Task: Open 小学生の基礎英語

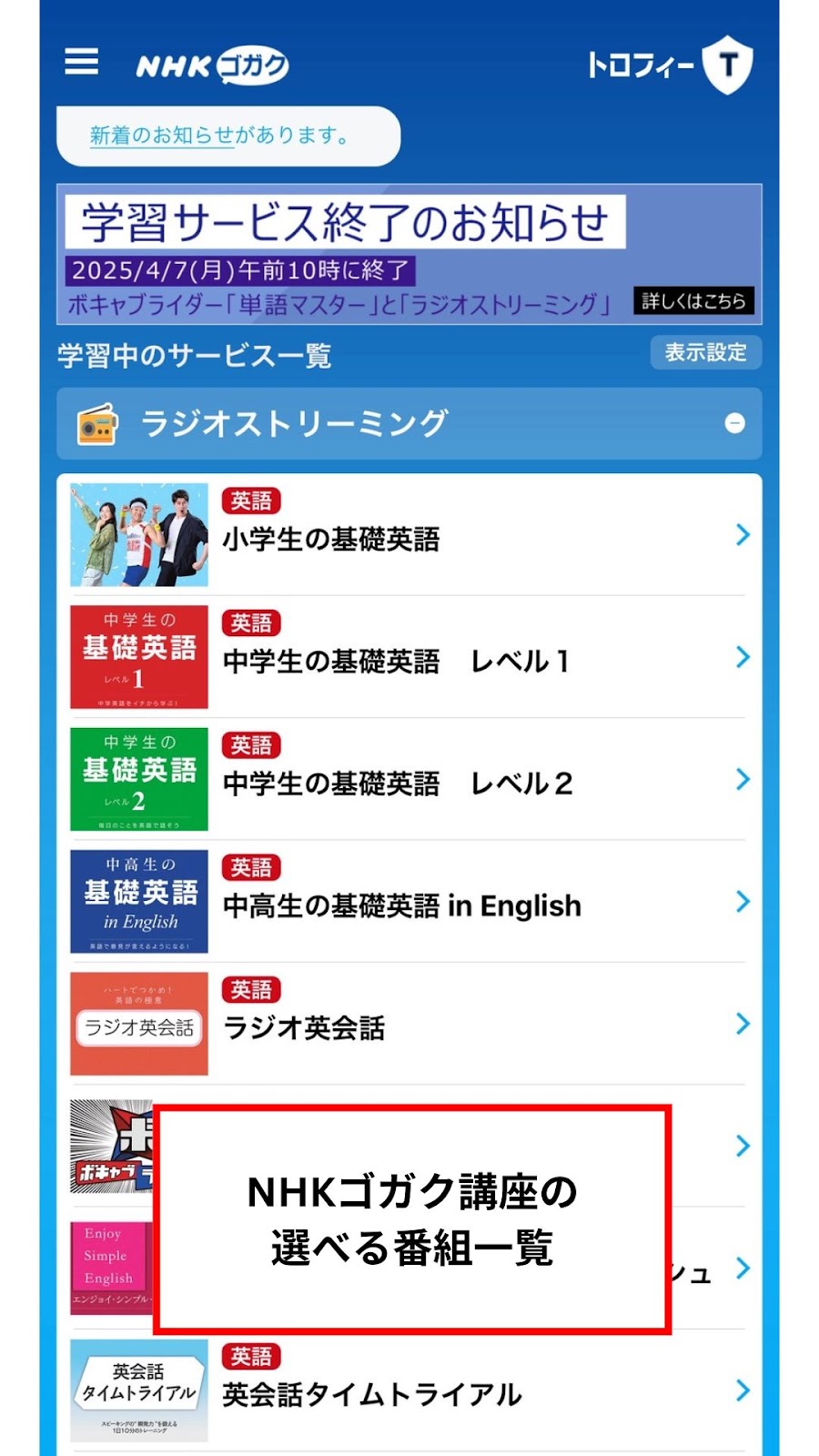Action: [409, 535]
